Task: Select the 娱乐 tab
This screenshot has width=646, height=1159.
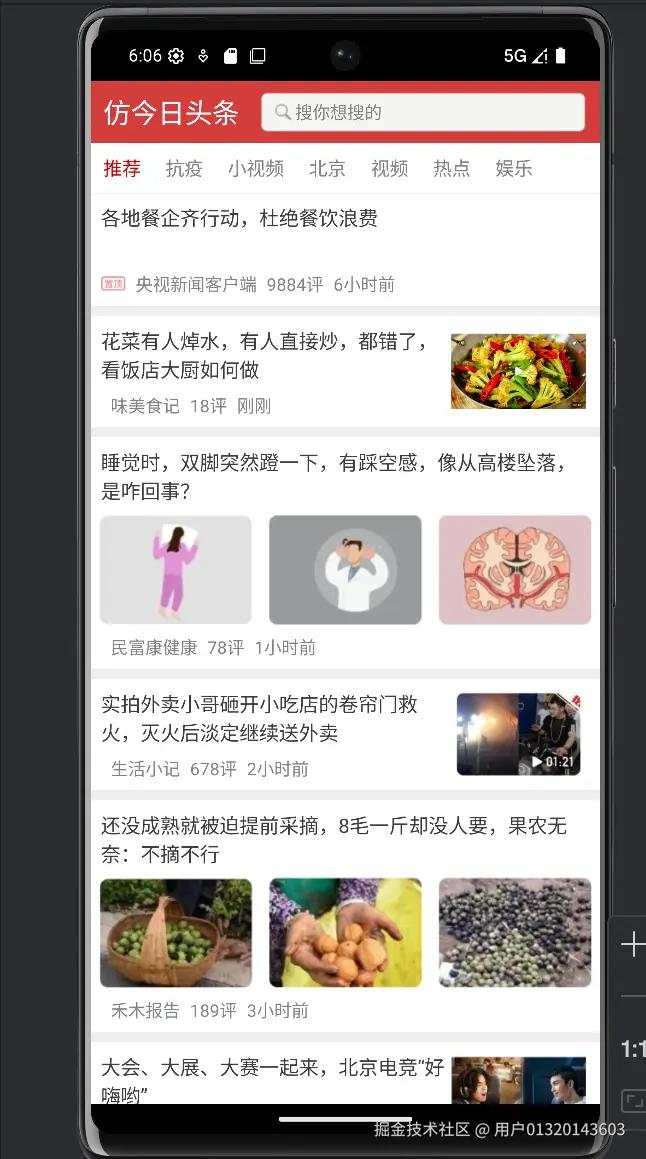Action: (513, 168)
